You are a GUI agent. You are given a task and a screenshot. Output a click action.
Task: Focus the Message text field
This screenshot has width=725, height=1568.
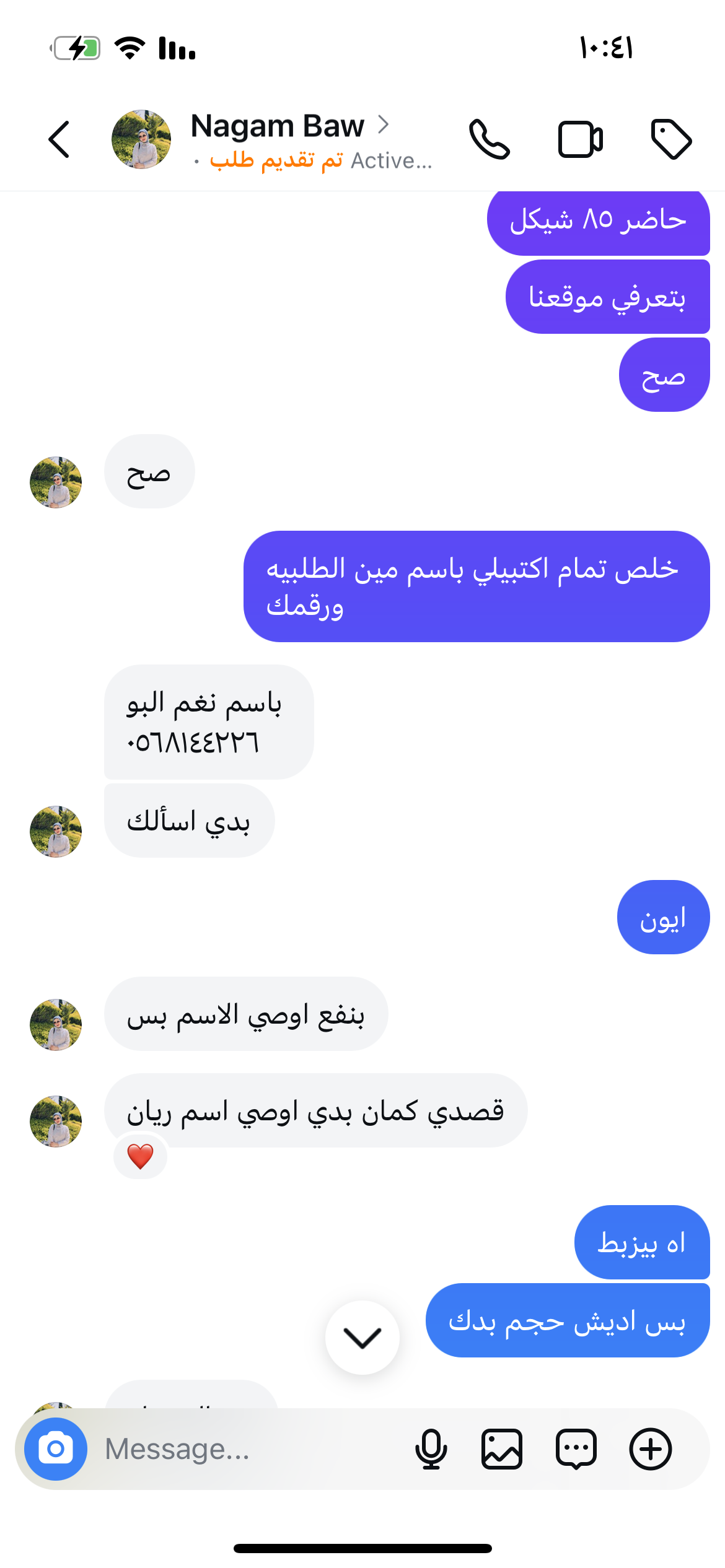pyautogui.click(x=248, y=1448)
